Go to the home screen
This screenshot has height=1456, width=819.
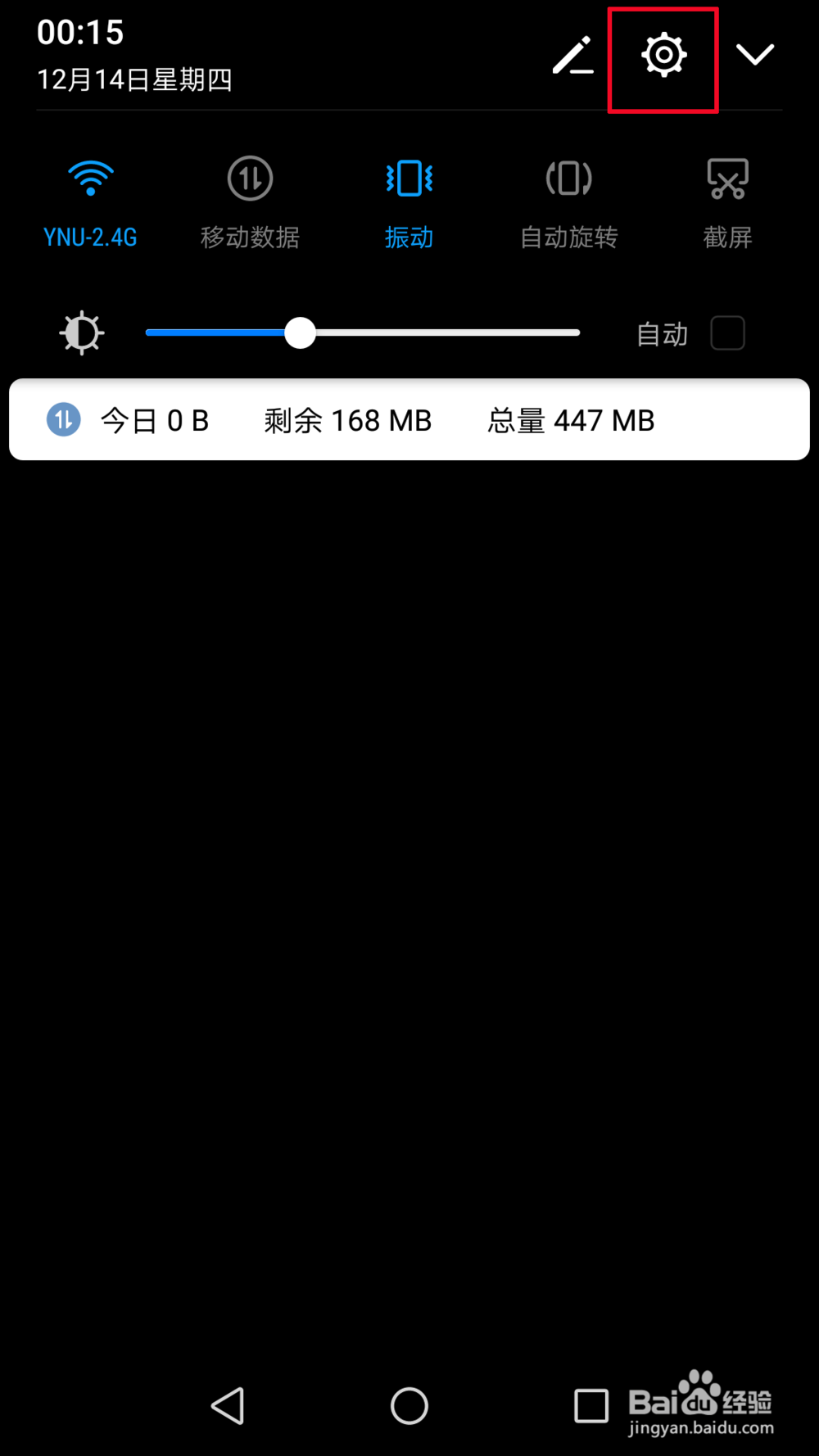409,1406
